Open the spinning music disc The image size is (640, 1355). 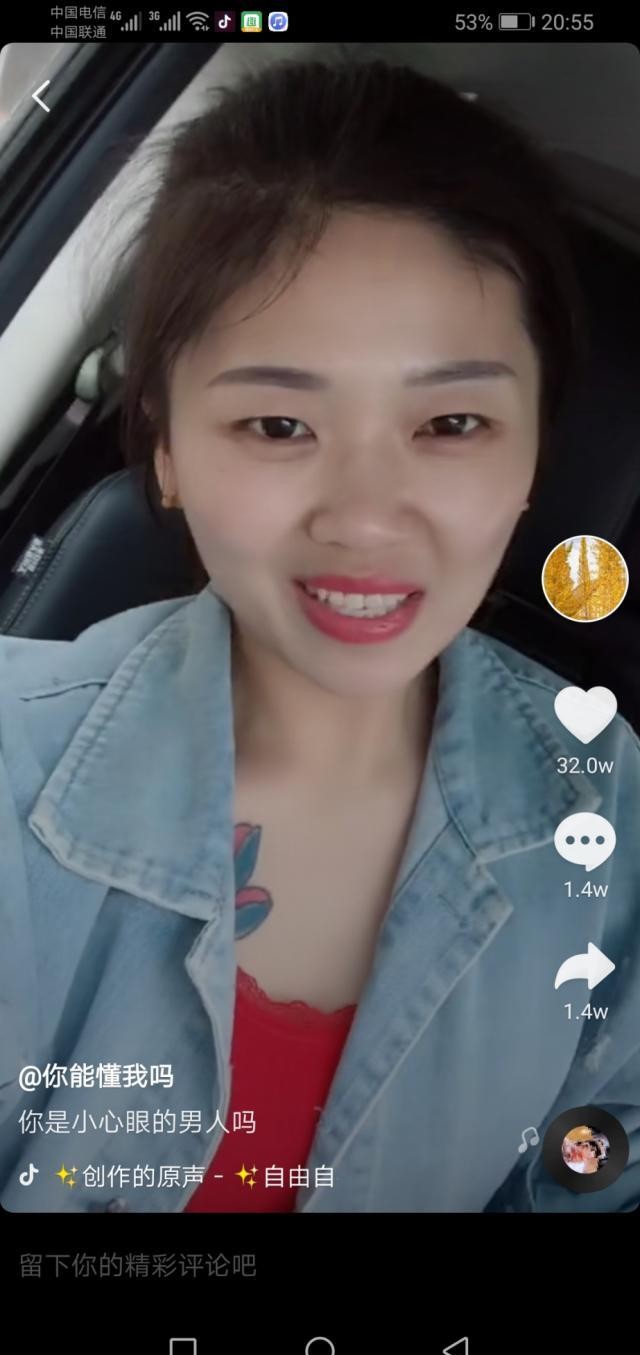[x=586, y=1149]
